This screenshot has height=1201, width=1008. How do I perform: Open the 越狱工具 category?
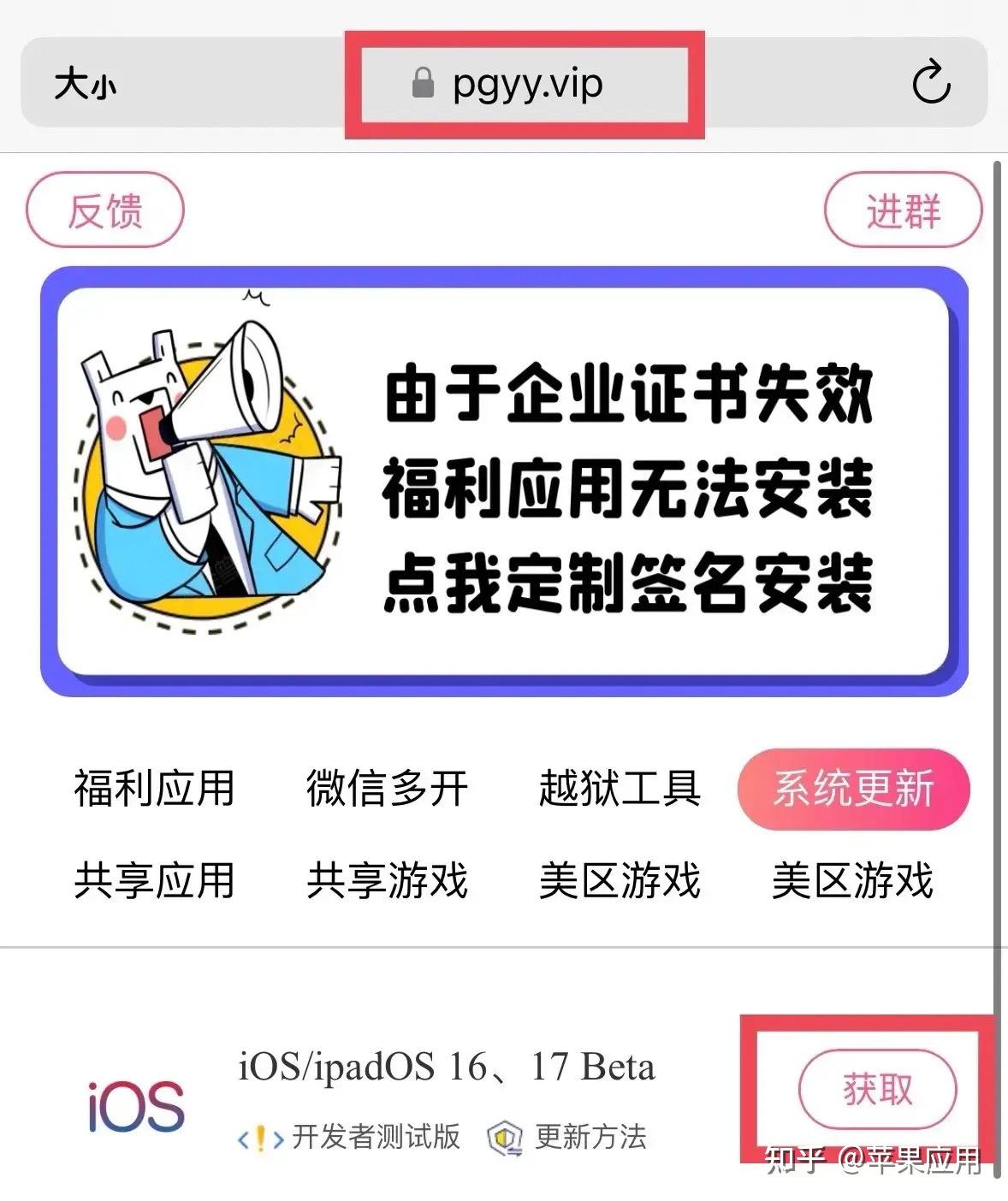tap(620, 788)
